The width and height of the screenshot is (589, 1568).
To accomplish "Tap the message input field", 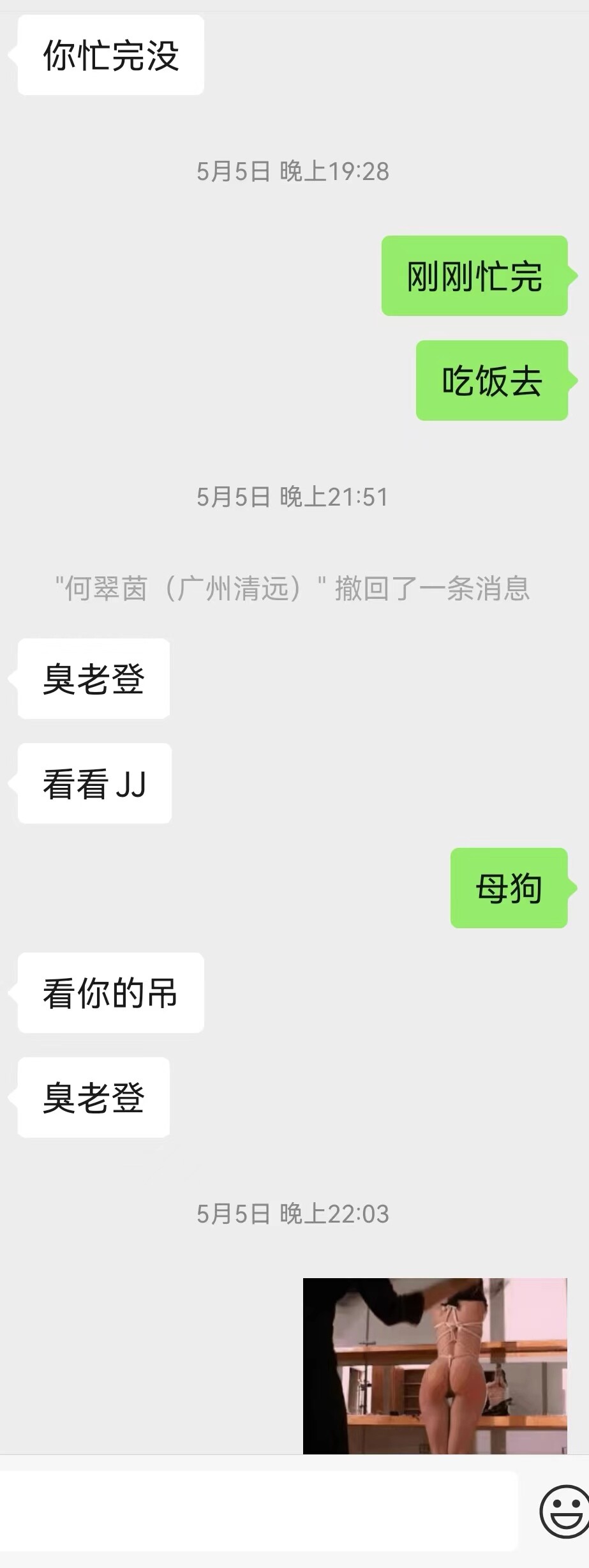I will pyautogui.click(x=258, y=1512).
